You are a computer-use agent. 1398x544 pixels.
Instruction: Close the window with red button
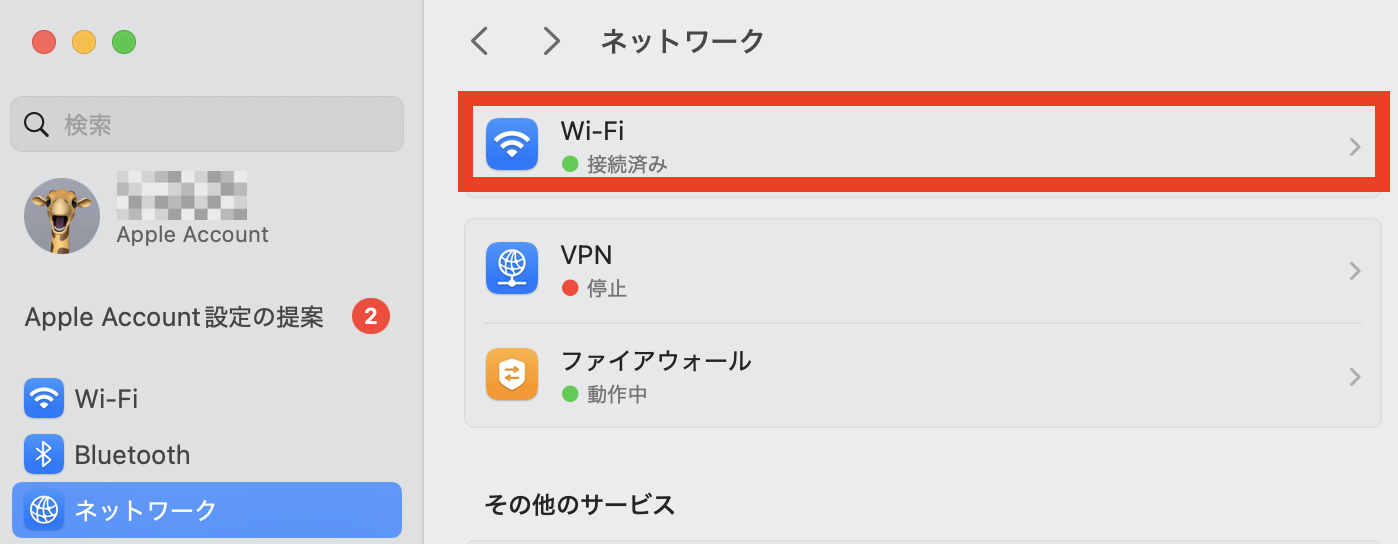[x=44, y=42]
